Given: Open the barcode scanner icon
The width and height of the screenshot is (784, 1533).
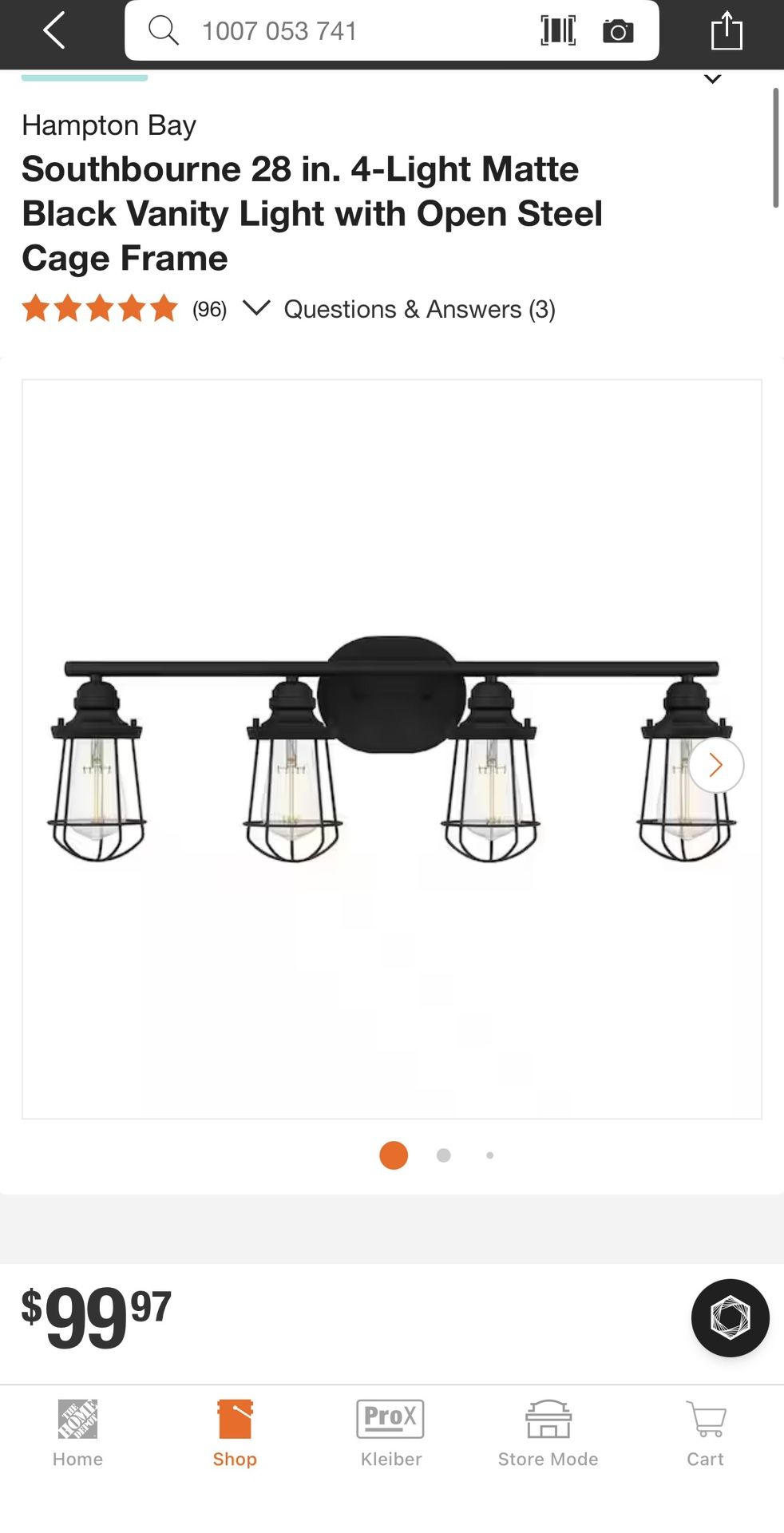Looking at the screenshot, I should point(559,30).
